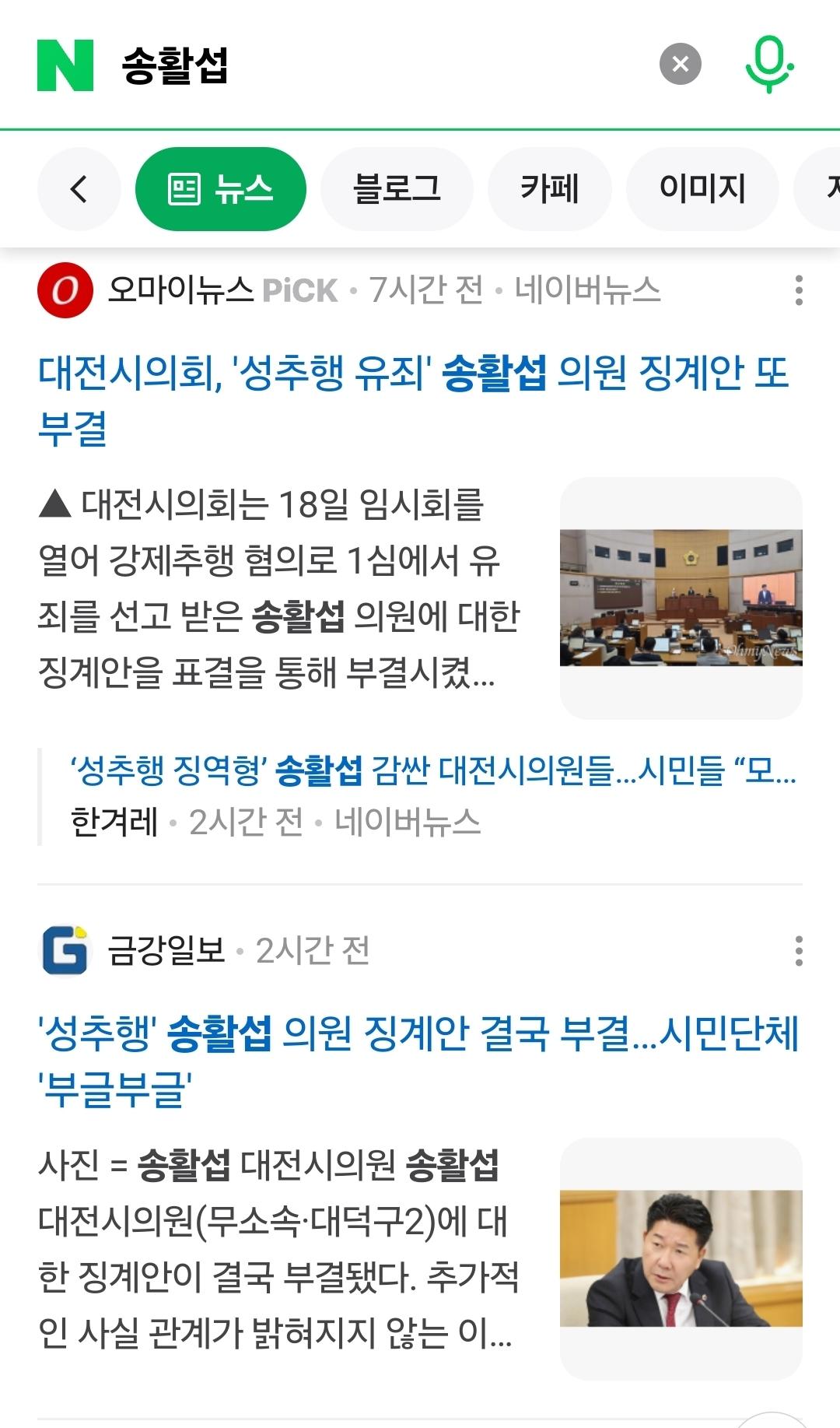Go back using the left chevron

coord(79,188)
